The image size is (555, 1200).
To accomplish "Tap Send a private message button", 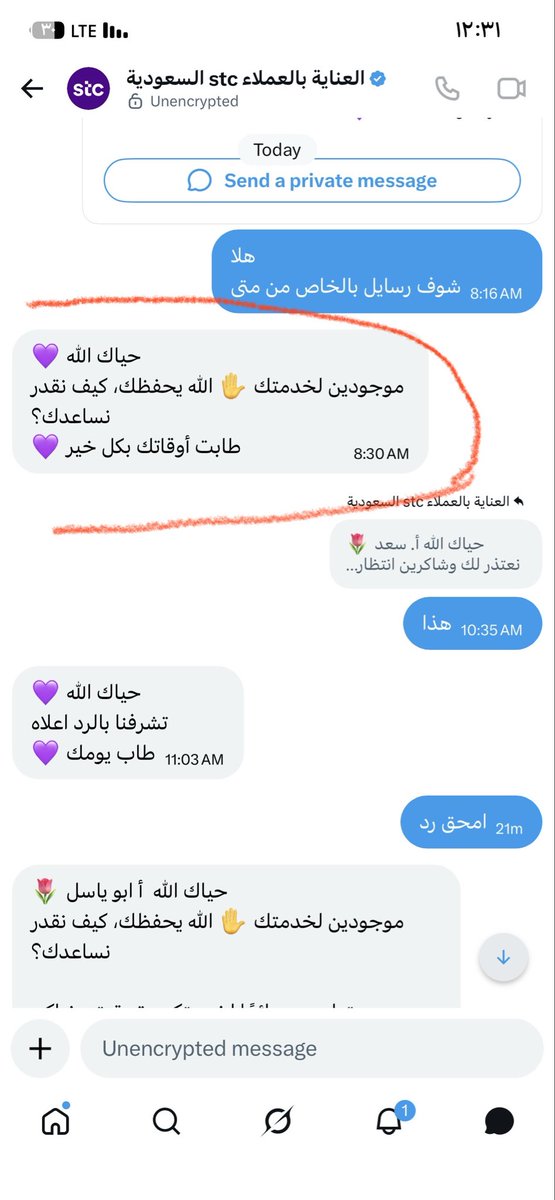I will 312,181.
